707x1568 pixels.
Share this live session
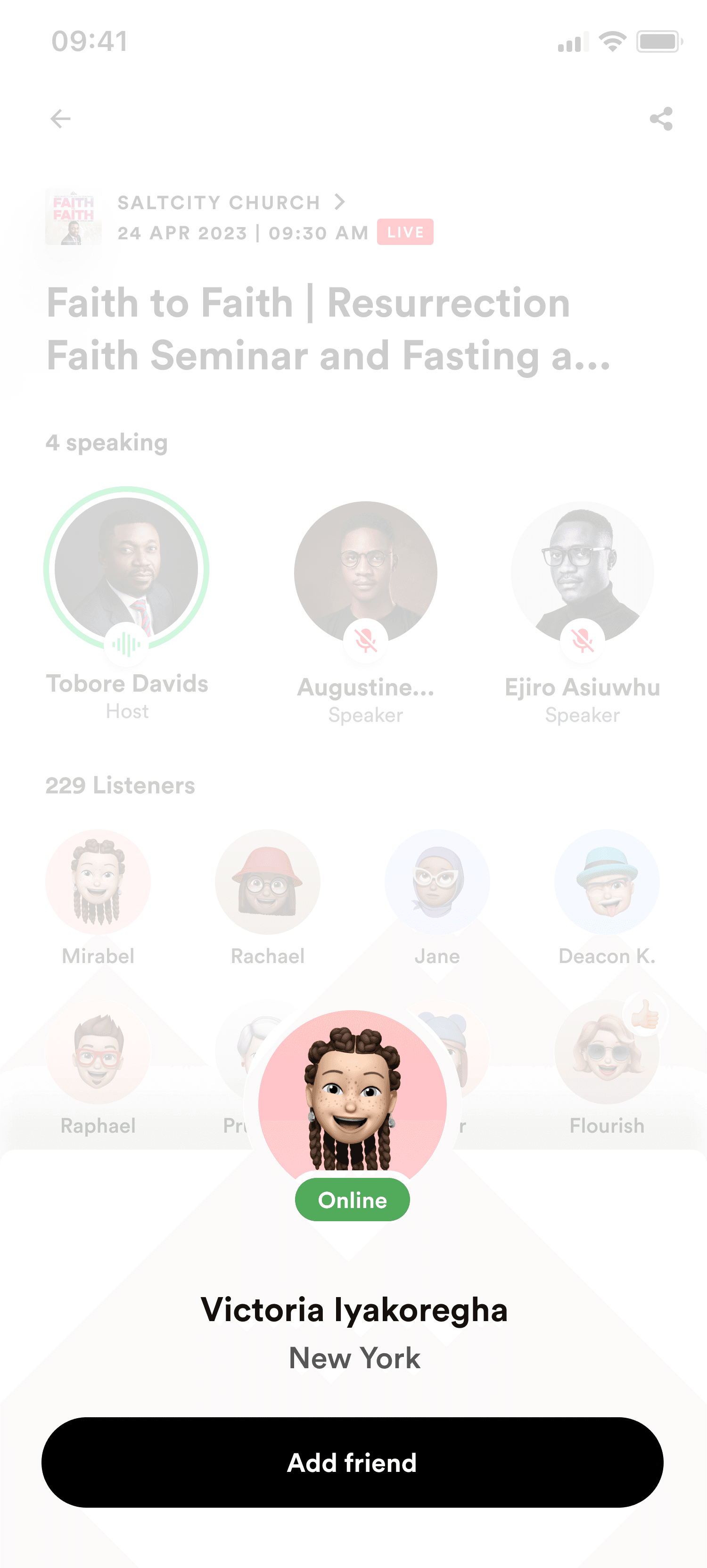pos(661,119)
